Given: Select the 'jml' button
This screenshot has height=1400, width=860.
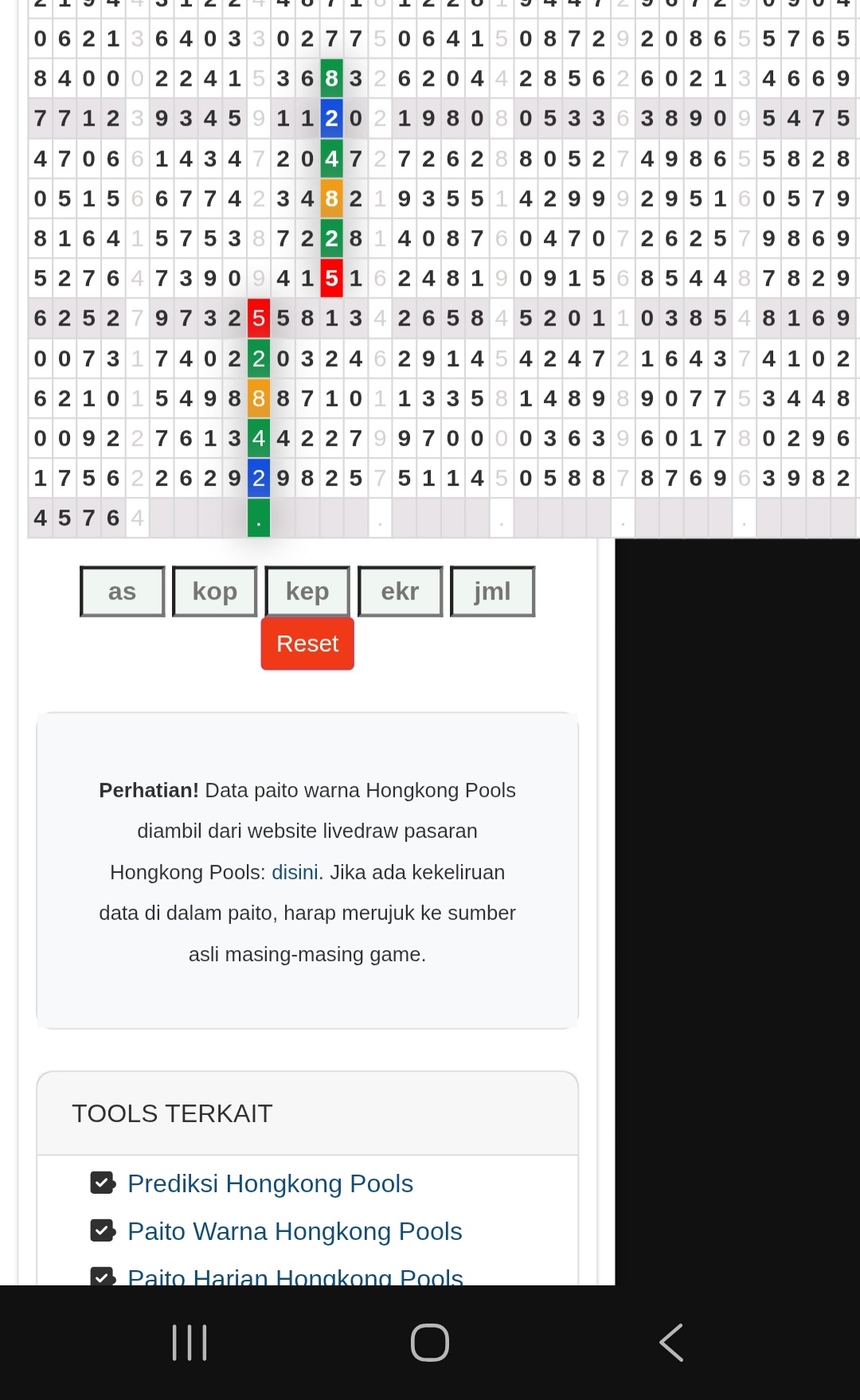Looking at the screenshot, I should [492, 592].
